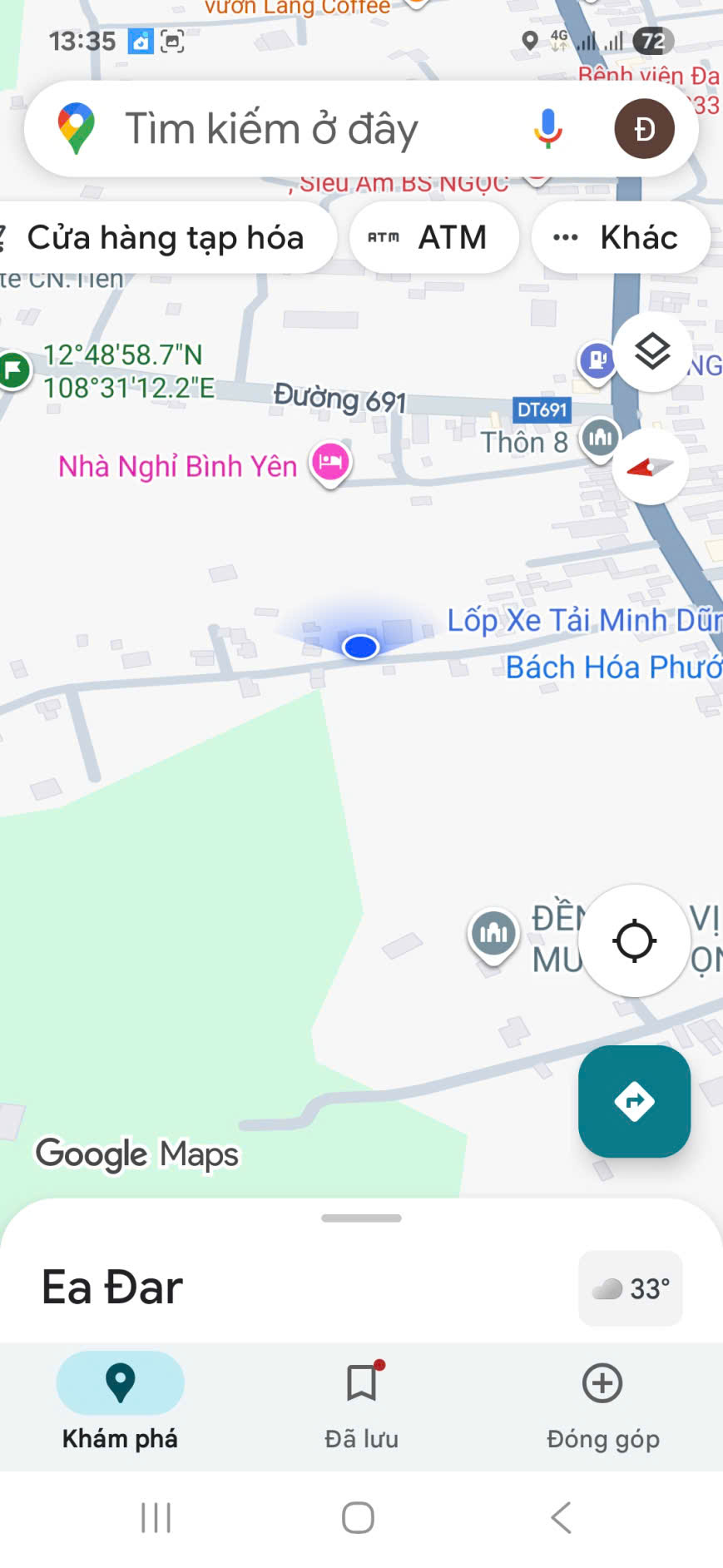Open the map layers button

[x=652, y=352]
